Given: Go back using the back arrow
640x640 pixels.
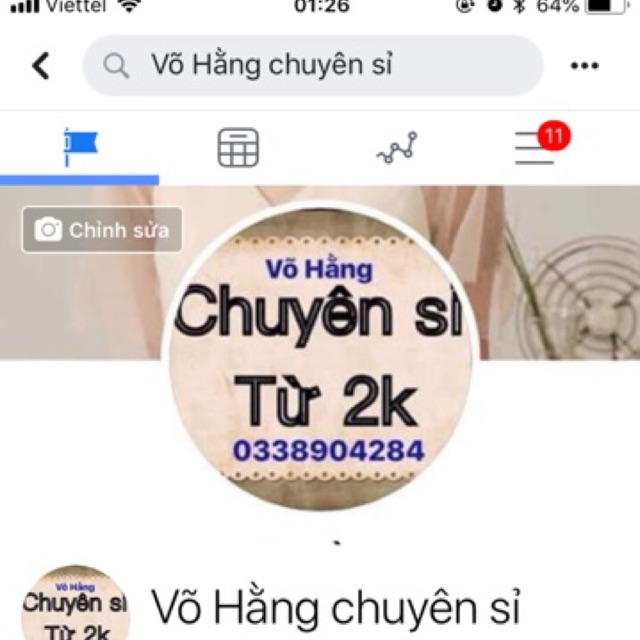Looking at the screenshot, I should (41, 66).
